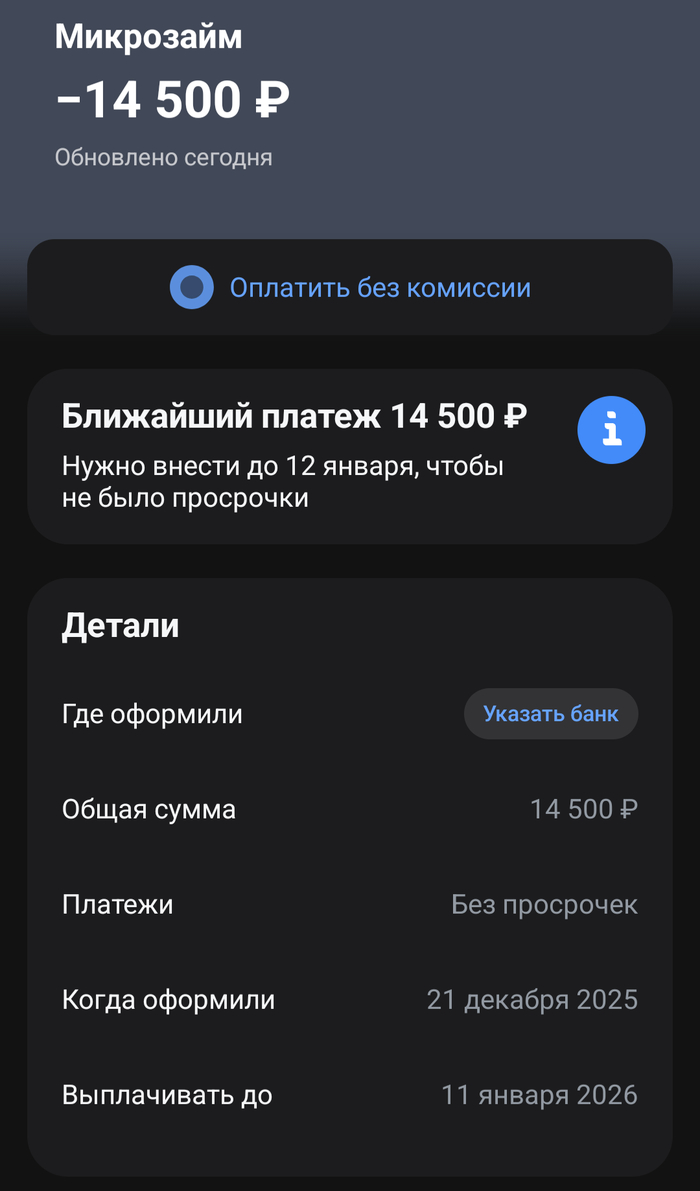
Task: Open the info icon for Ближайший платеж
Action: [611, 430]
